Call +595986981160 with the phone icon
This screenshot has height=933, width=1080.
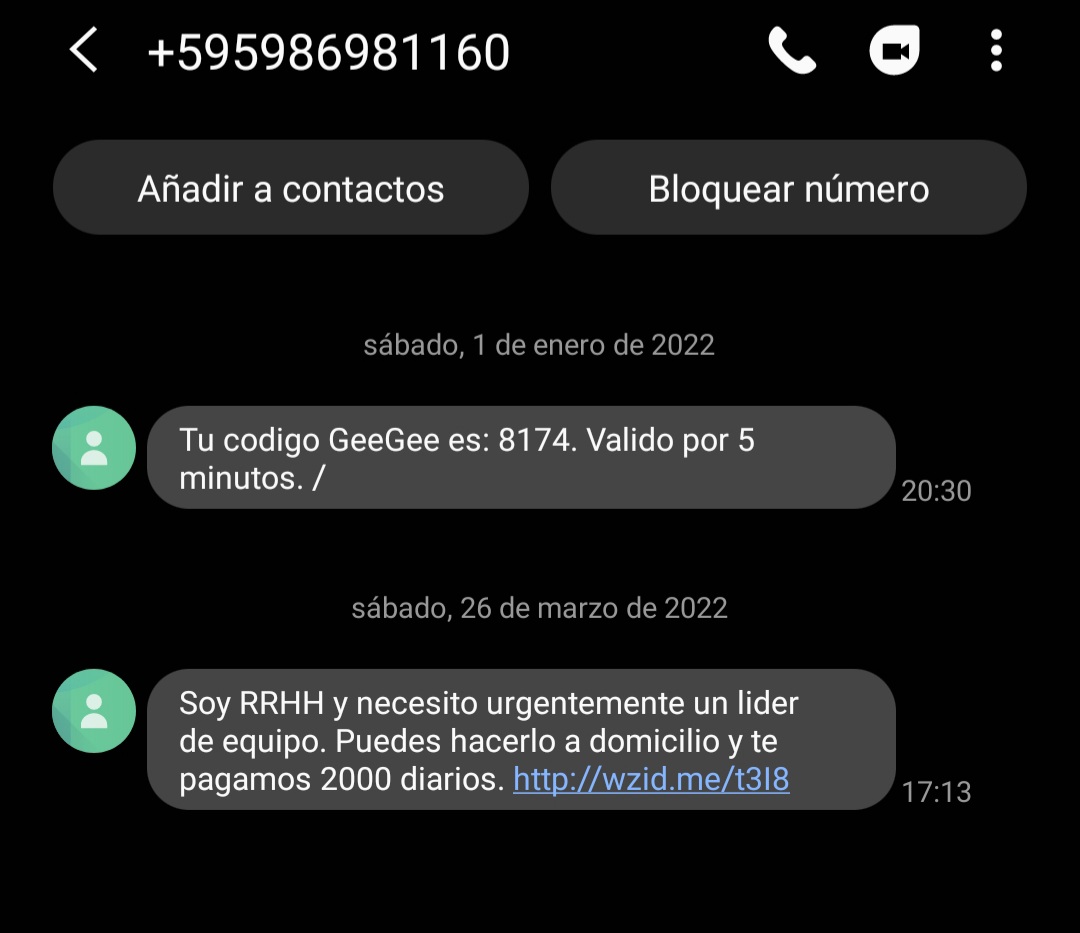(x=792, y=51)
